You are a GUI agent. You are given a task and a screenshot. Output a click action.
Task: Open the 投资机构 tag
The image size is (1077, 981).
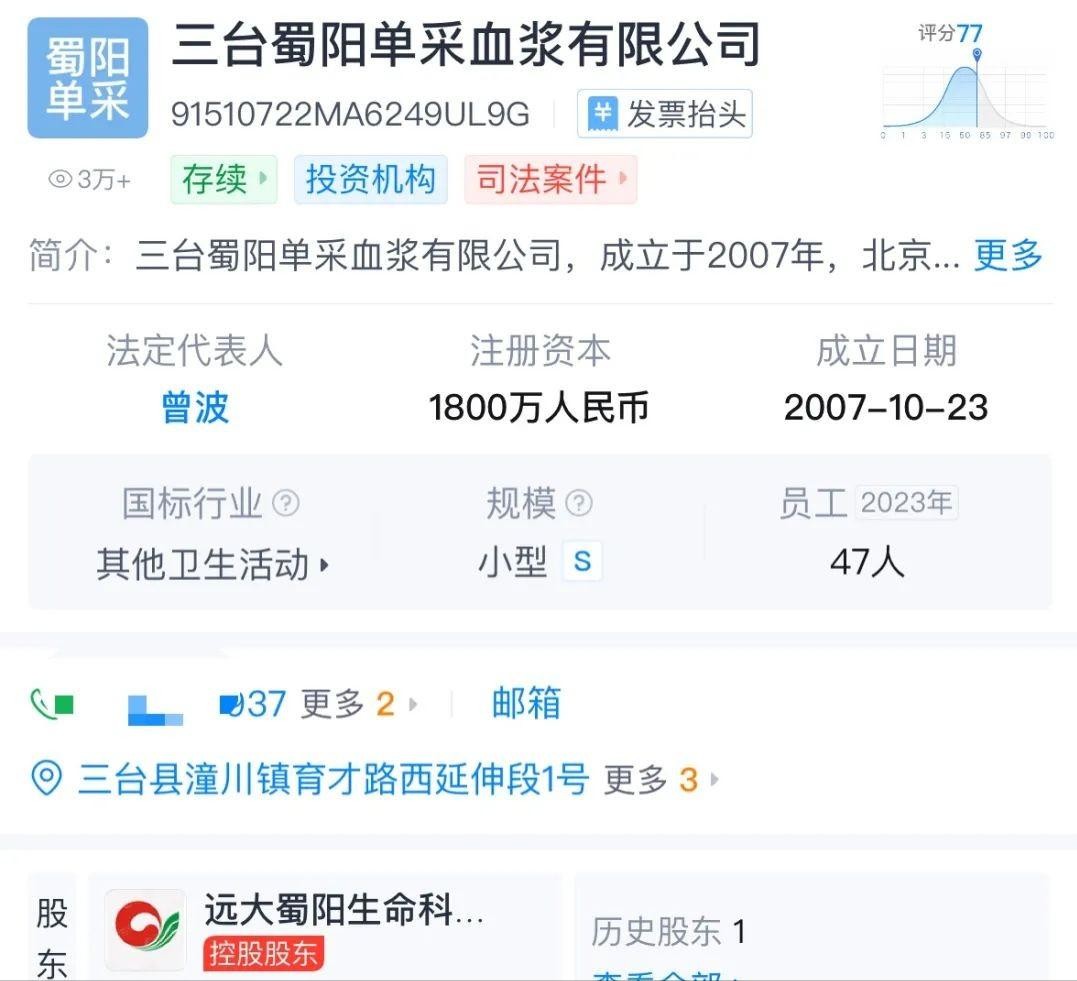(x=370, y=180)
